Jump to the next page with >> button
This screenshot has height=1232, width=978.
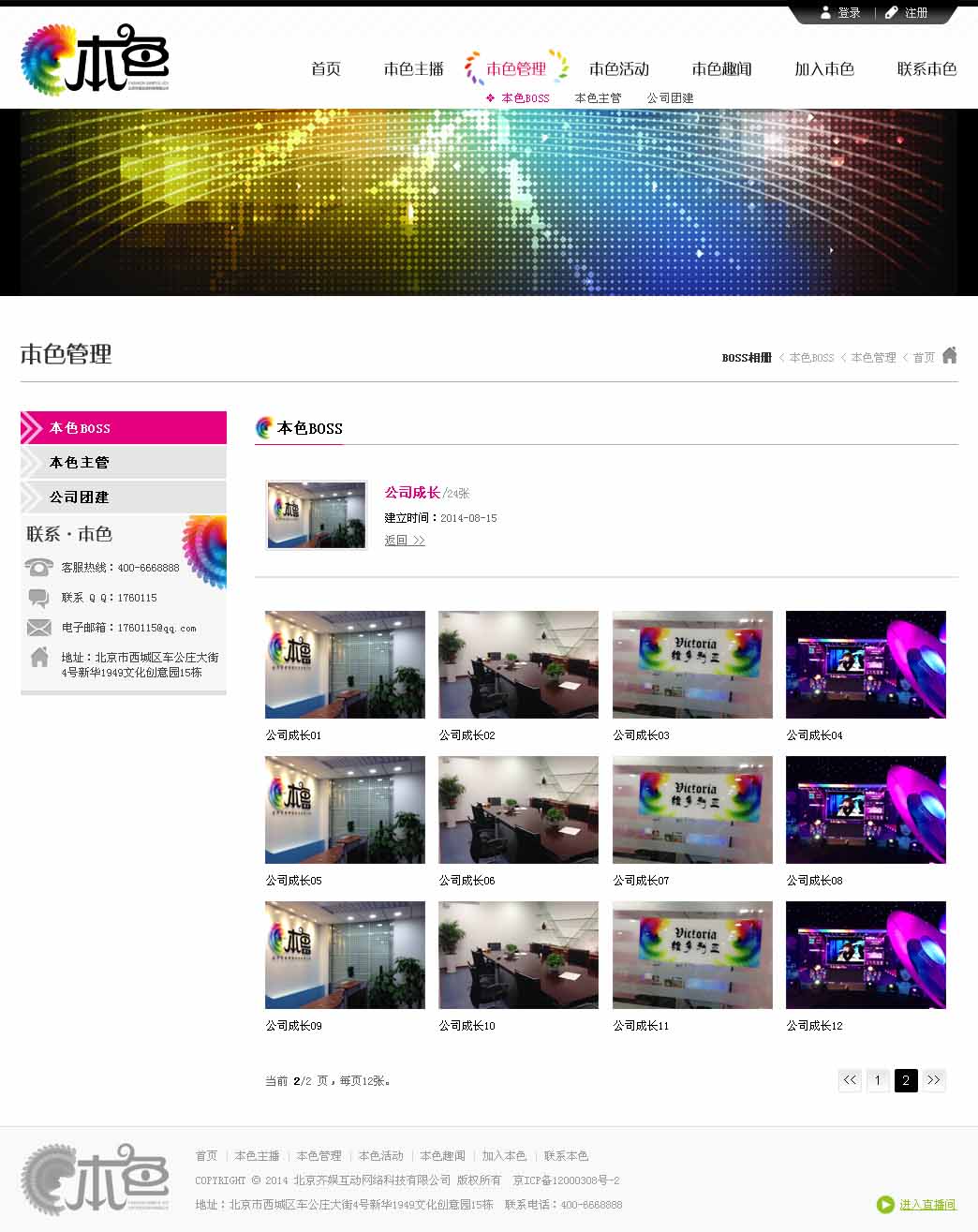pyautogui.click(x=934, y=1080)
